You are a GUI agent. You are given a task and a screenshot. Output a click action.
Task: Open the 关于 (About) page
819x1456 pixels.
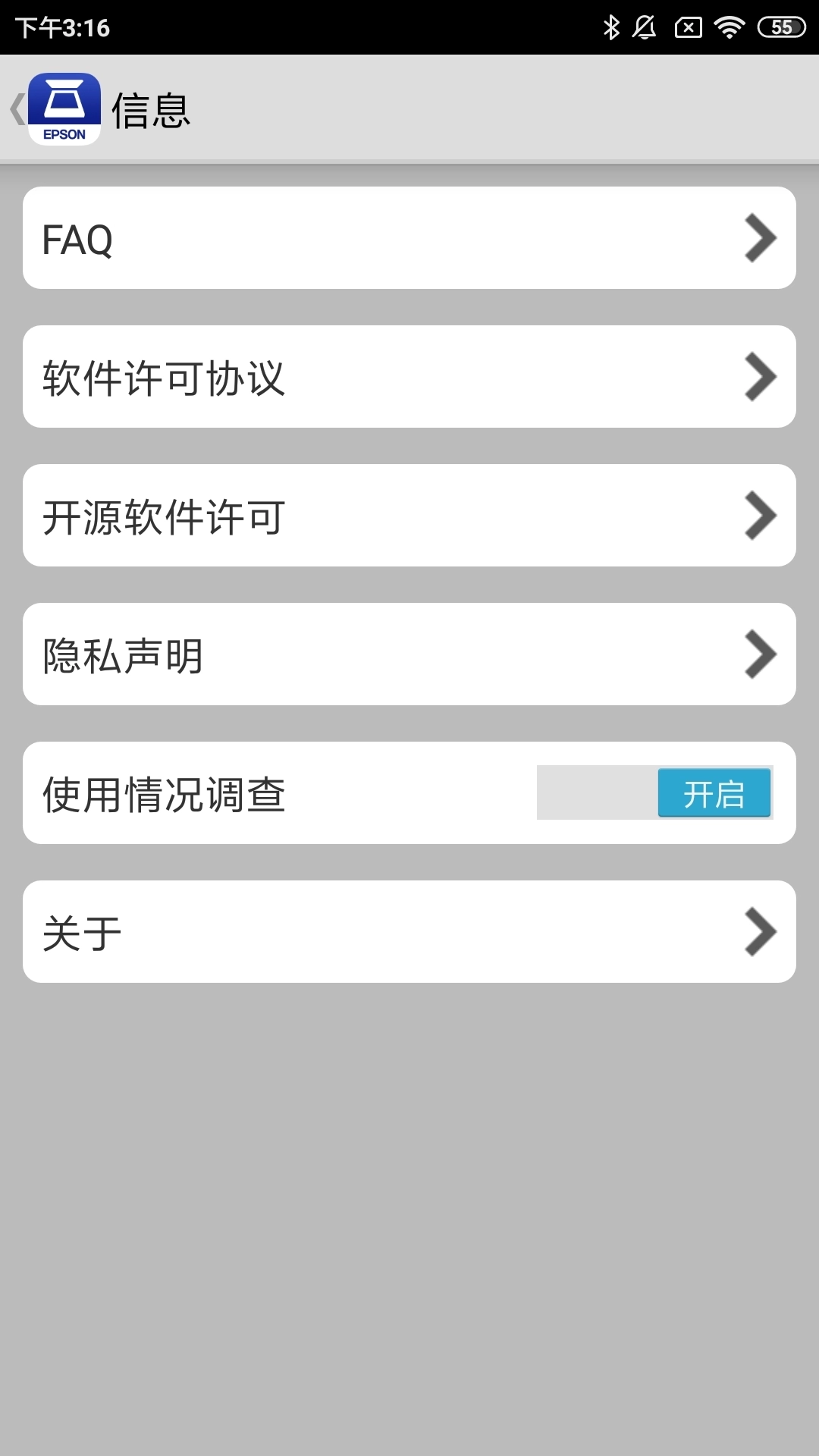point(409,932)
